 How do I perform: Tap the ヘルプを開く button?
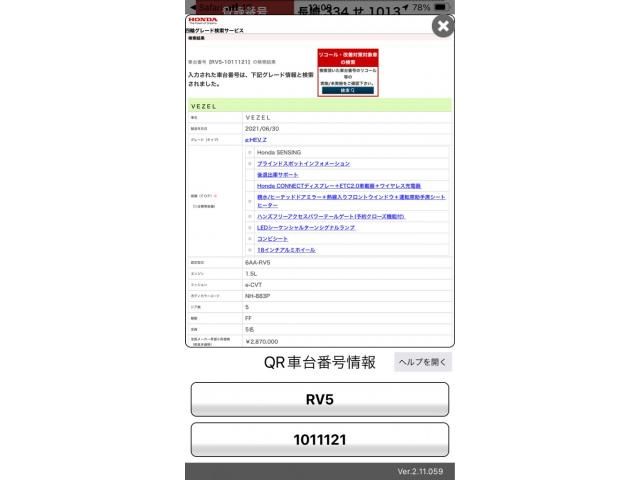(422, 362)
